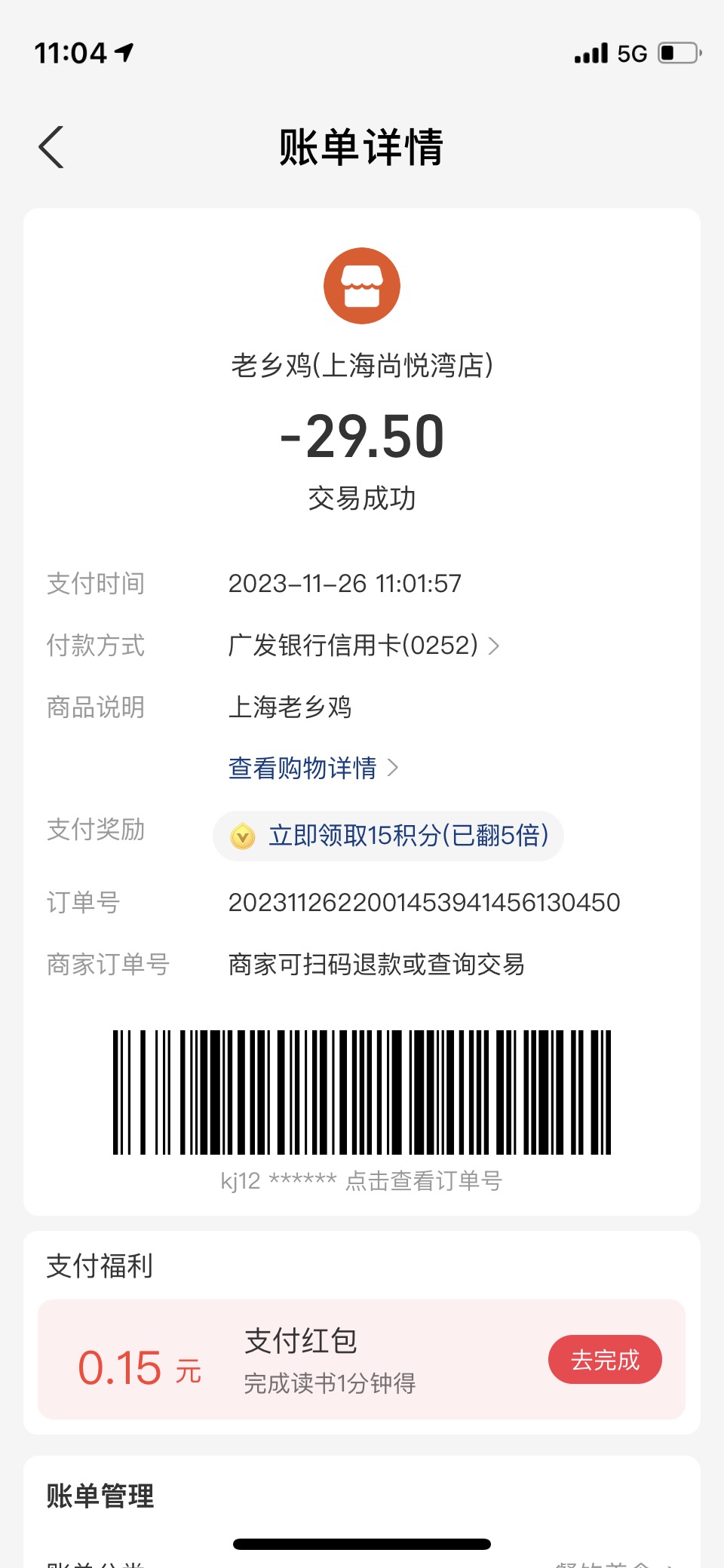Open 广发银行信用卡(0252) payment method

tap(364, 646)
